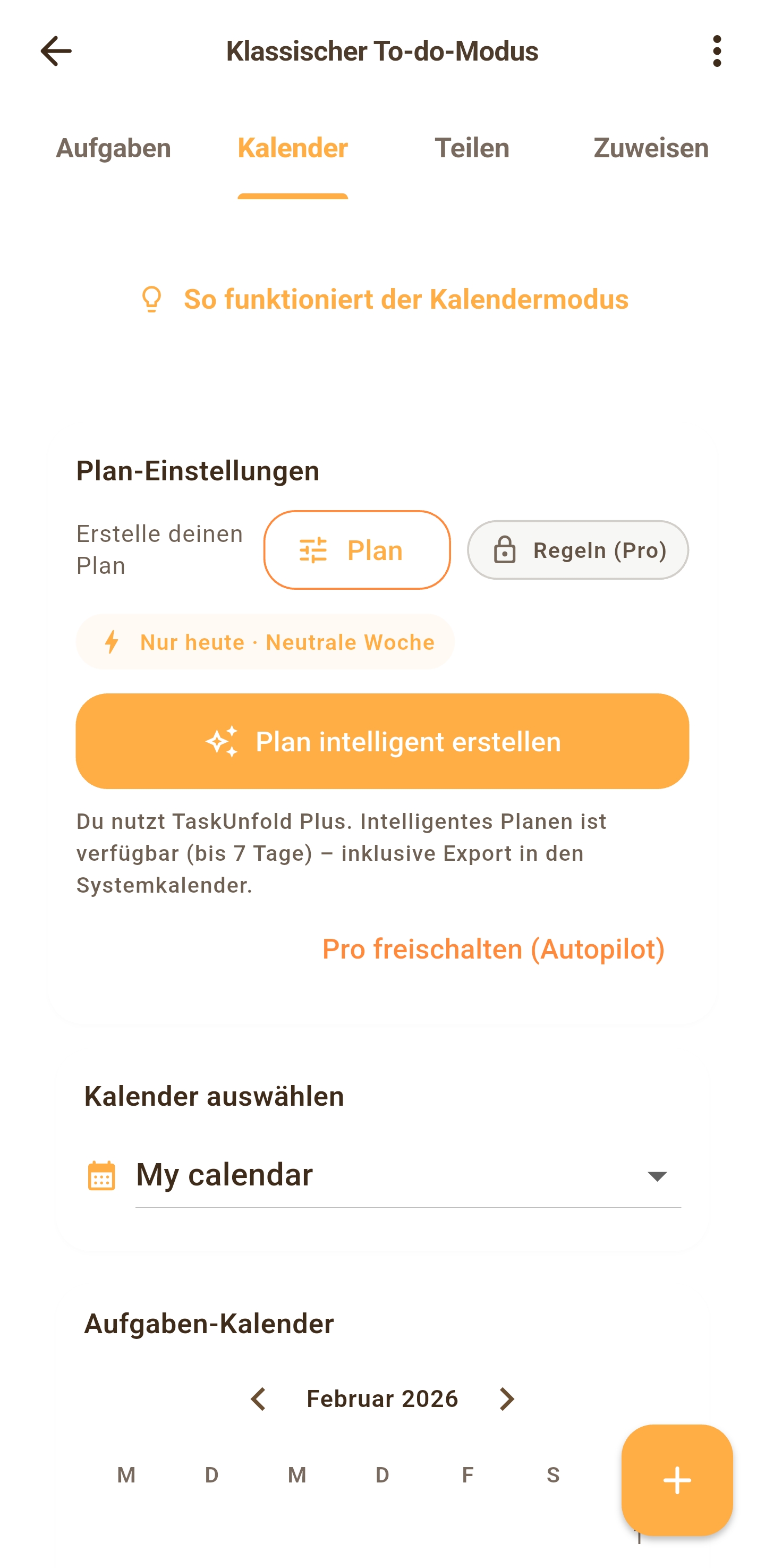765x1568 pixels.
Task: Open the three-dot overflow menu
Action: (716, 51)
